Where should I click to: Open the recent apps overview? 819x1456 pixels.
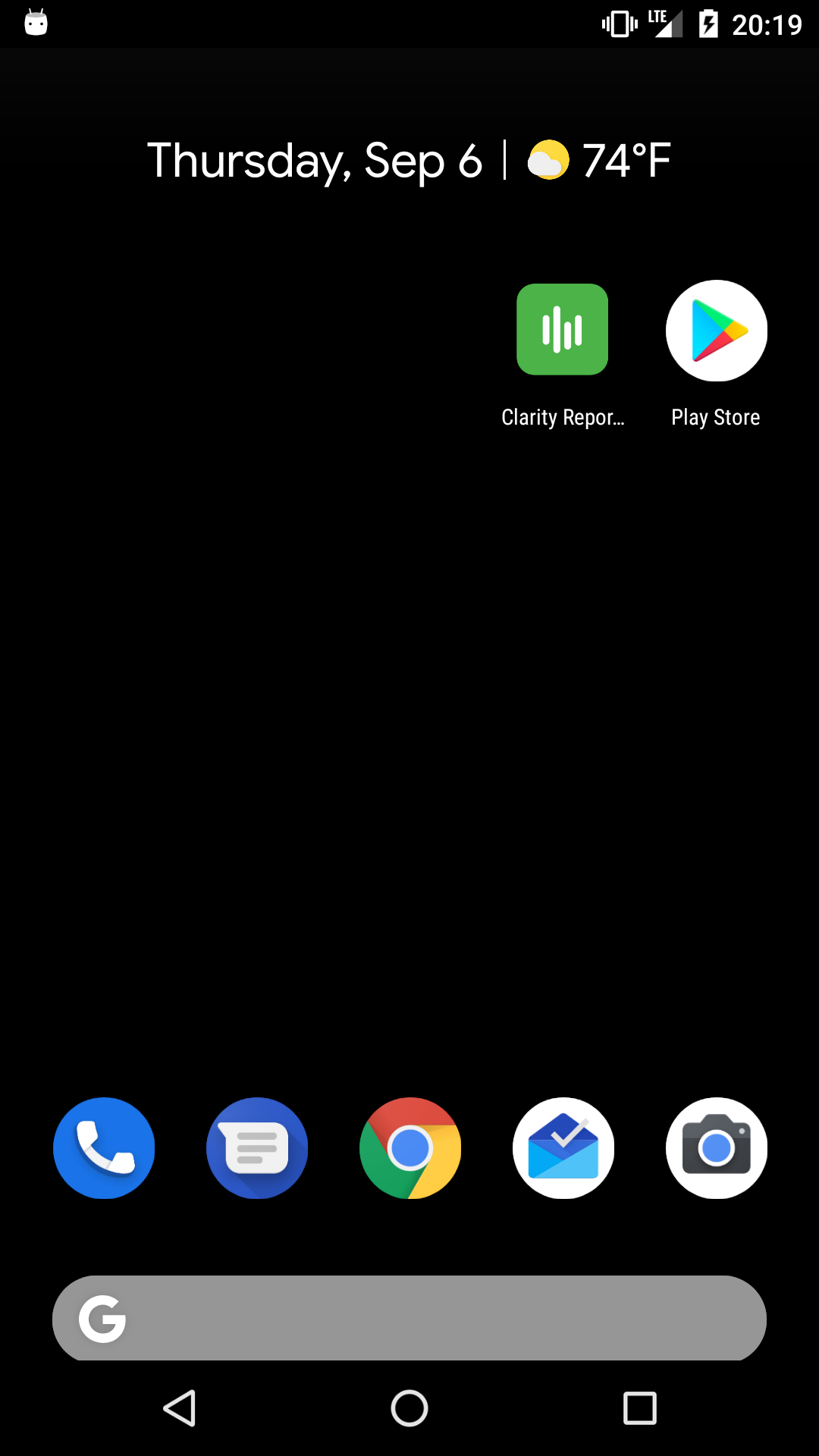(639, 1408)
